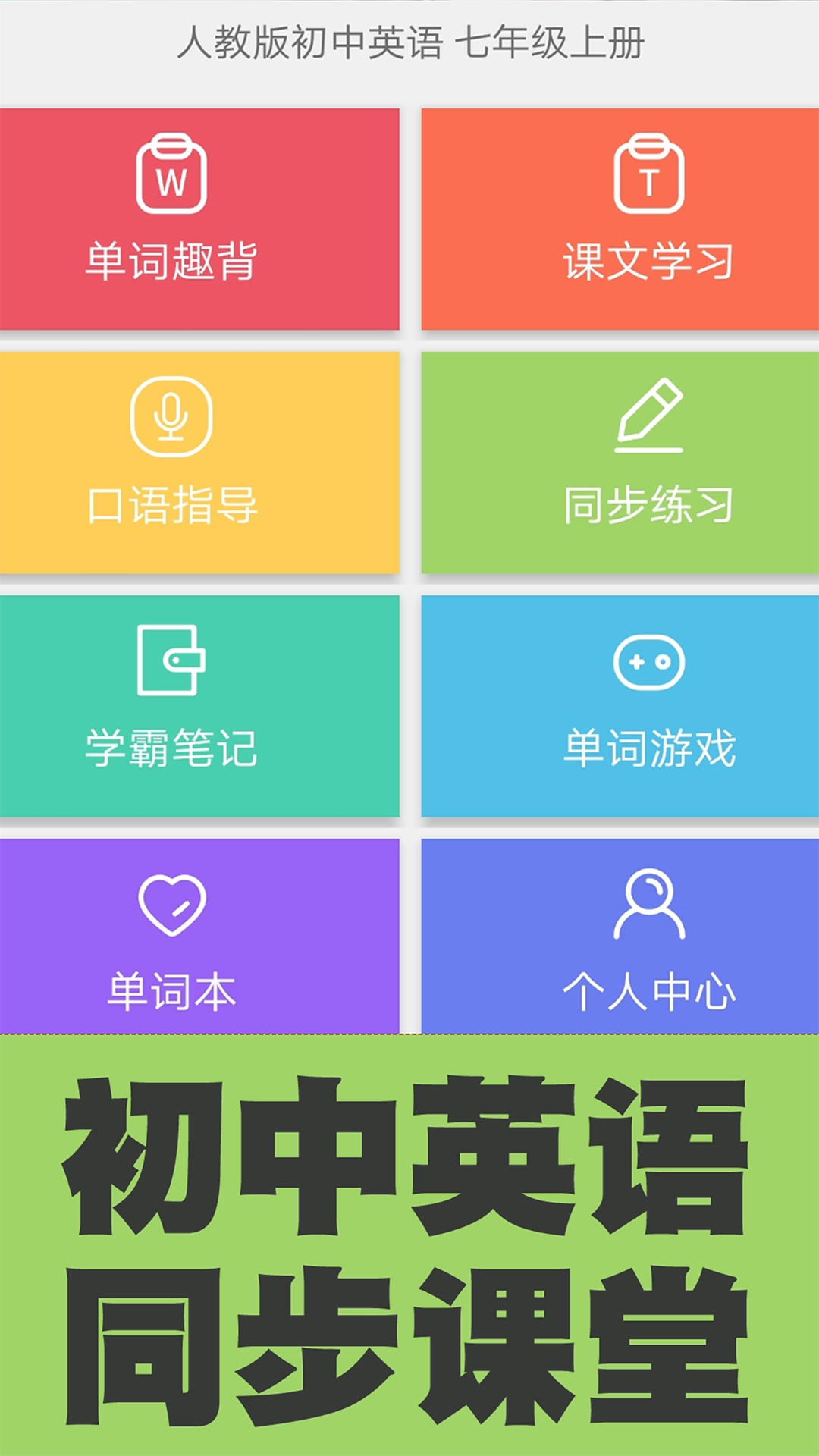Tap the 人教版初中英语 title bar

(409, 42)
